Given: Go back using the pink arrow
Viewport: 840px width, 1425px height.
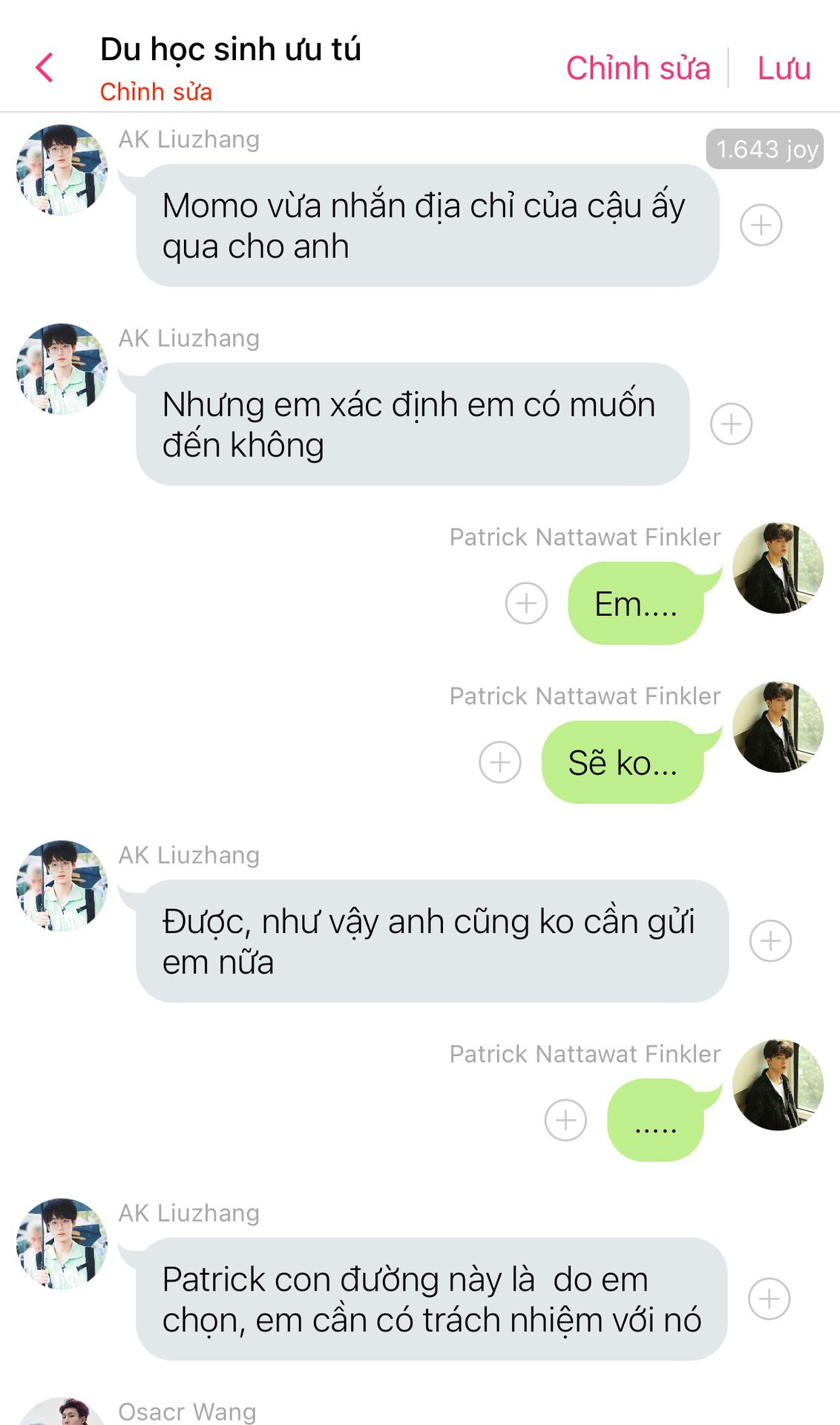Looking at the screenshot, I should point(45,68).
